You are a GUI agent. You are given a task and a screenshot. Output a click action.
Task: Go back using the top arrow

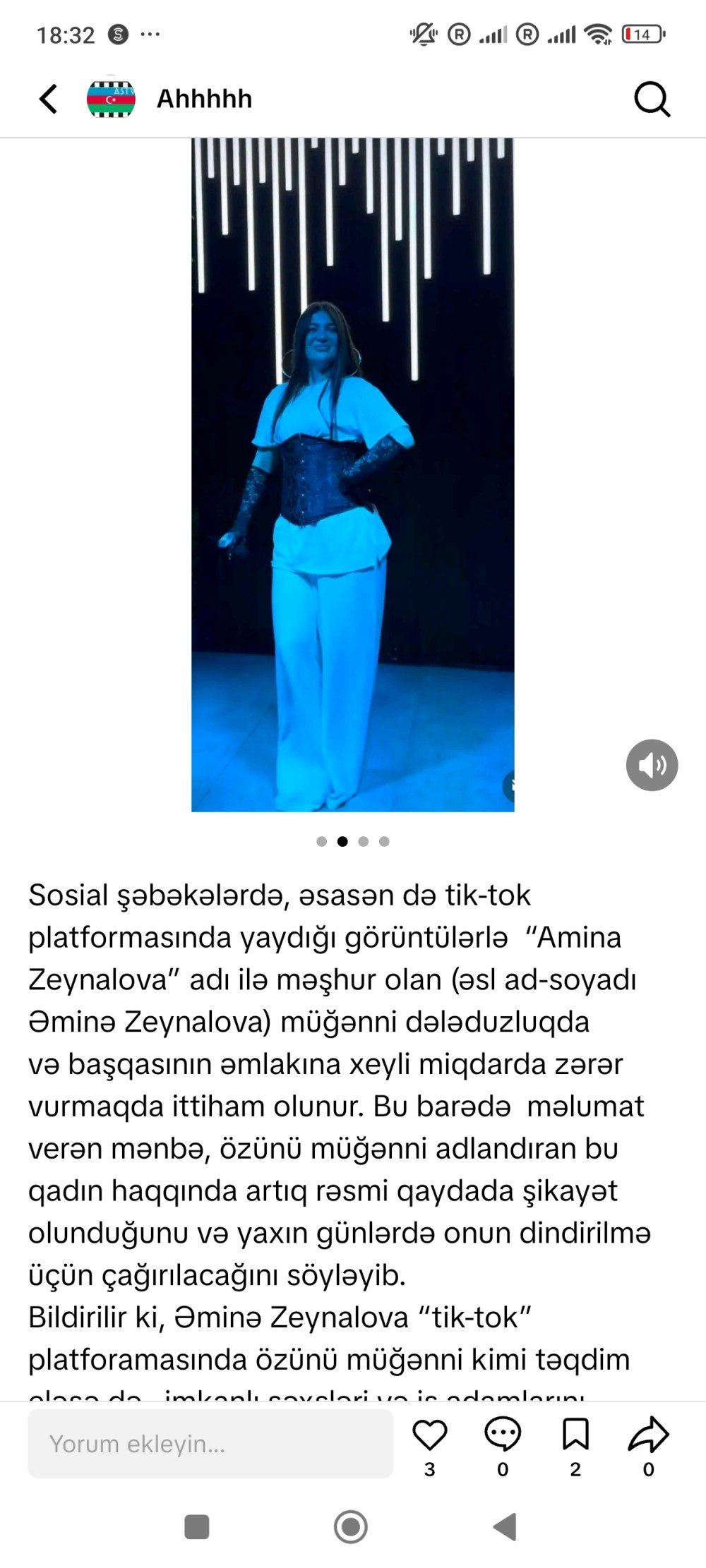48,99
